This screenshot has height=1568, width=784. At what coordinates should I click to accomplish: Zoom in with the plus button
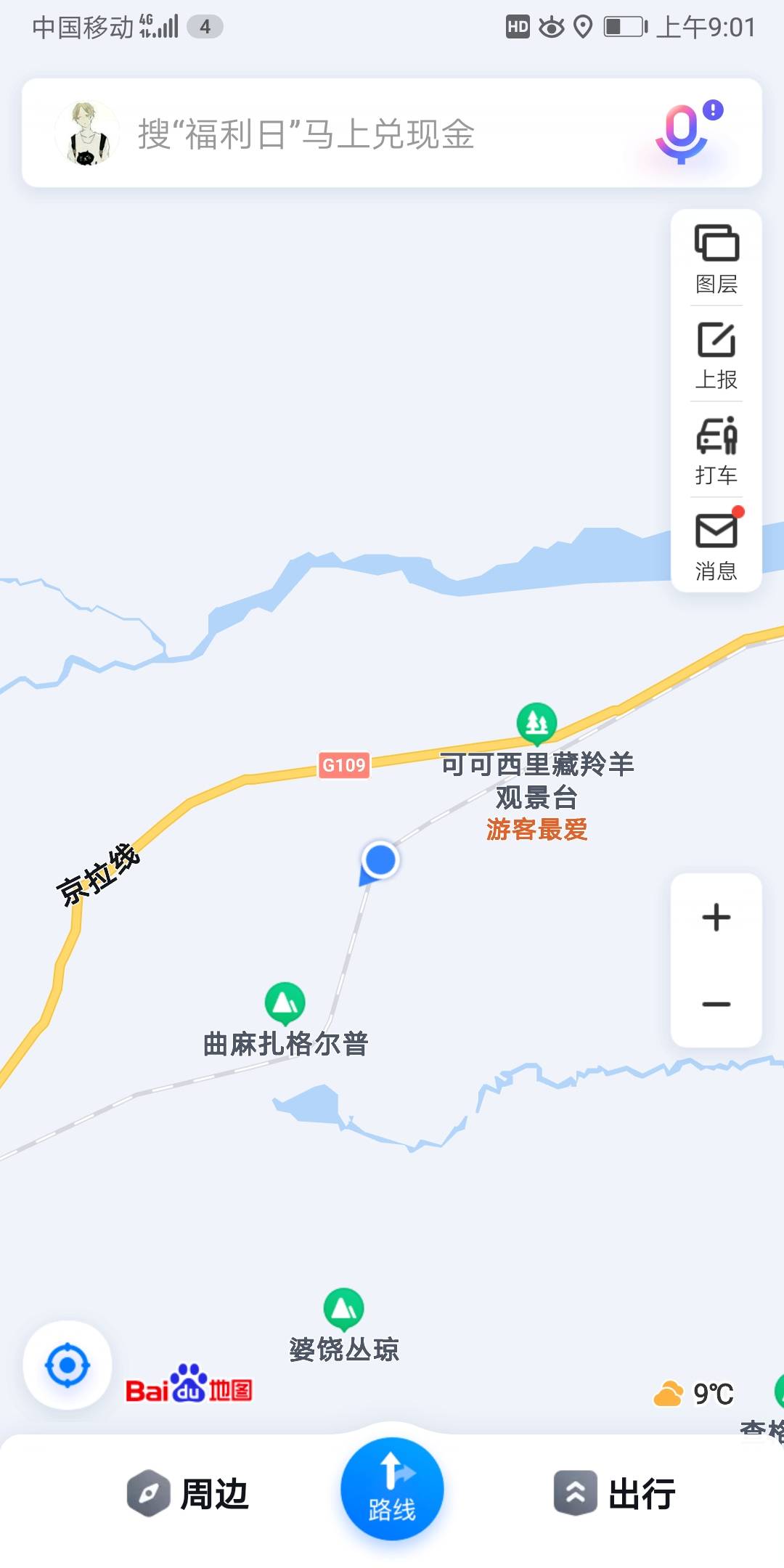coord(716,917)
